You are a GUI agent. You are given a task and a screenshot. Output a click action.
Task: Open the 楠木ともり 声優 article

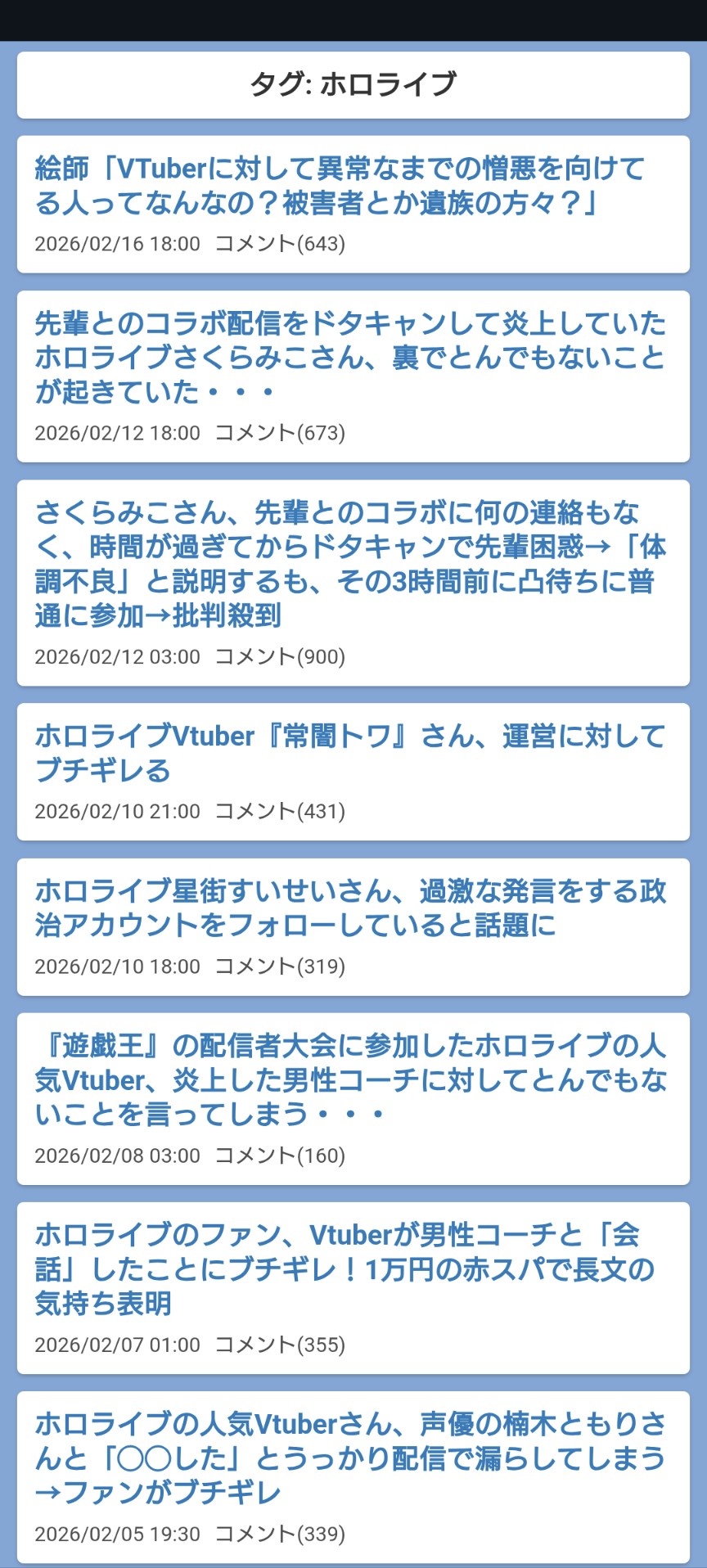(x=349, y=1458)
